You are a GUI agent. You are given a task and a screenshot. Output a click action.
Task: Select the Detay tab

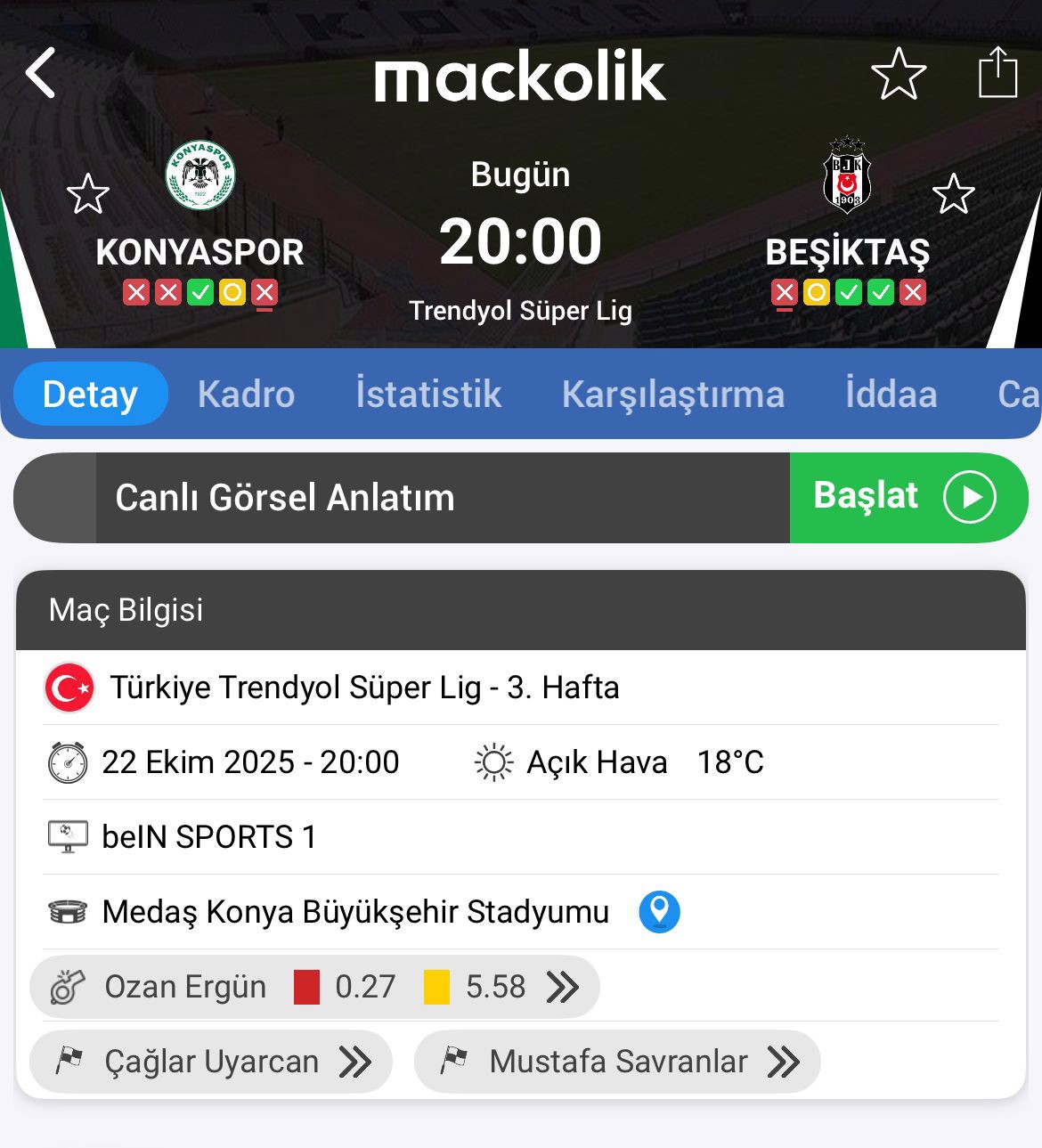click(x=90, y=395)
